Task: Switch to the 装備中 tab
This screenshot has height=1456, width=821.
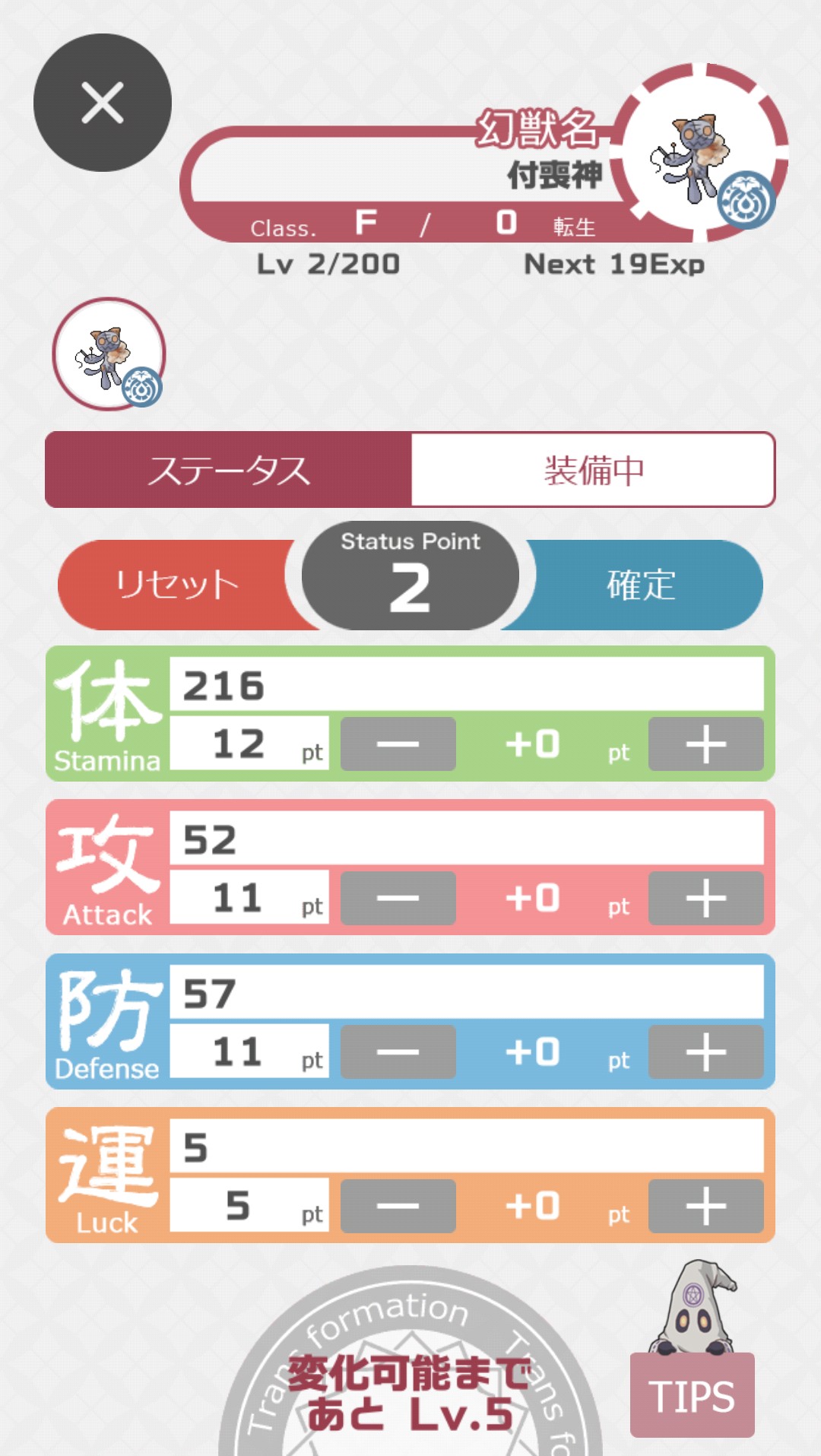Action: pyautogui.click(x=593, y=470)
